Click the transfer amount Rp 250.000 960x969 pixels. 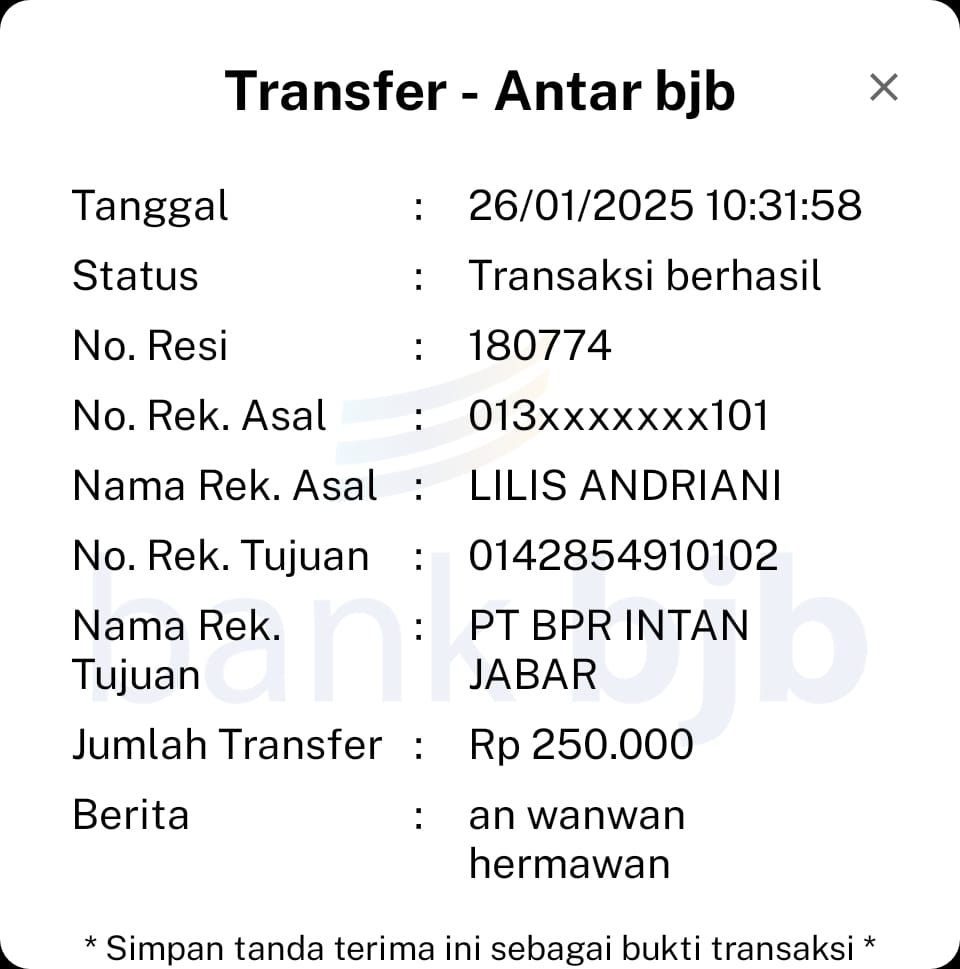[x=580, y=744]
